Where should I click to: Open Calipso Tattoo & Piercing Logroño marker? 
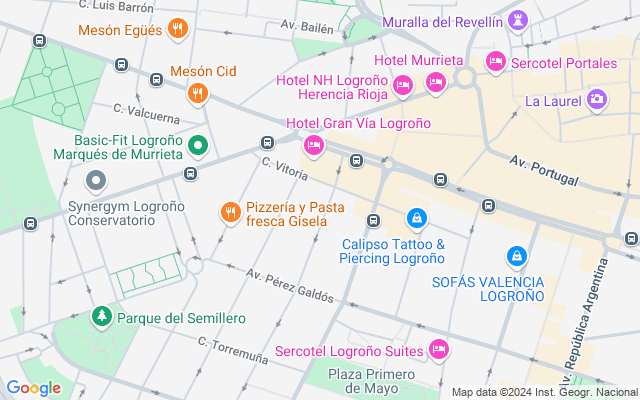coord(417,219)
